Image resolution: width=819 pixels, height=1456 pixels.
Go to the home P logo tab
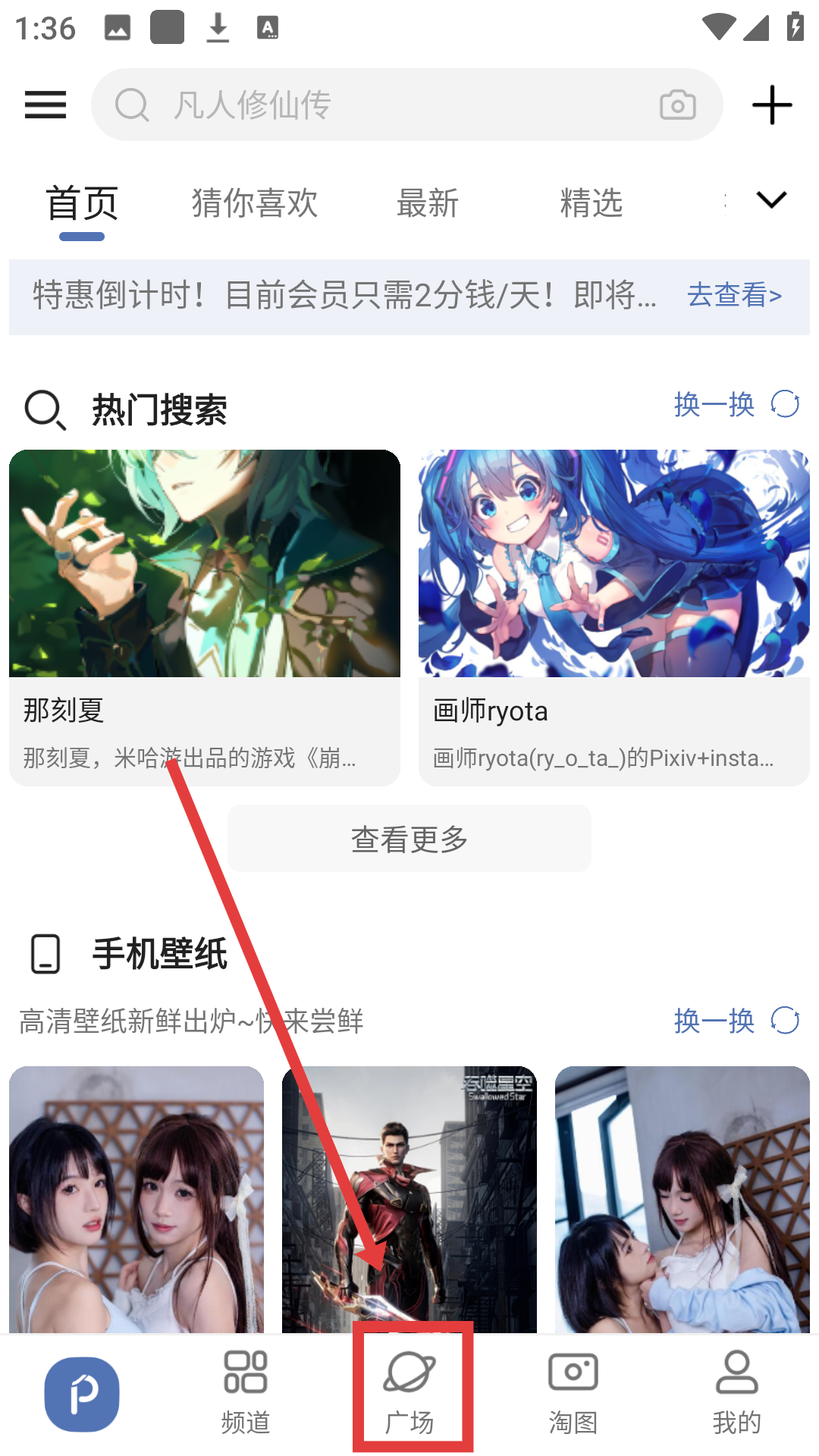(82, 1394)
